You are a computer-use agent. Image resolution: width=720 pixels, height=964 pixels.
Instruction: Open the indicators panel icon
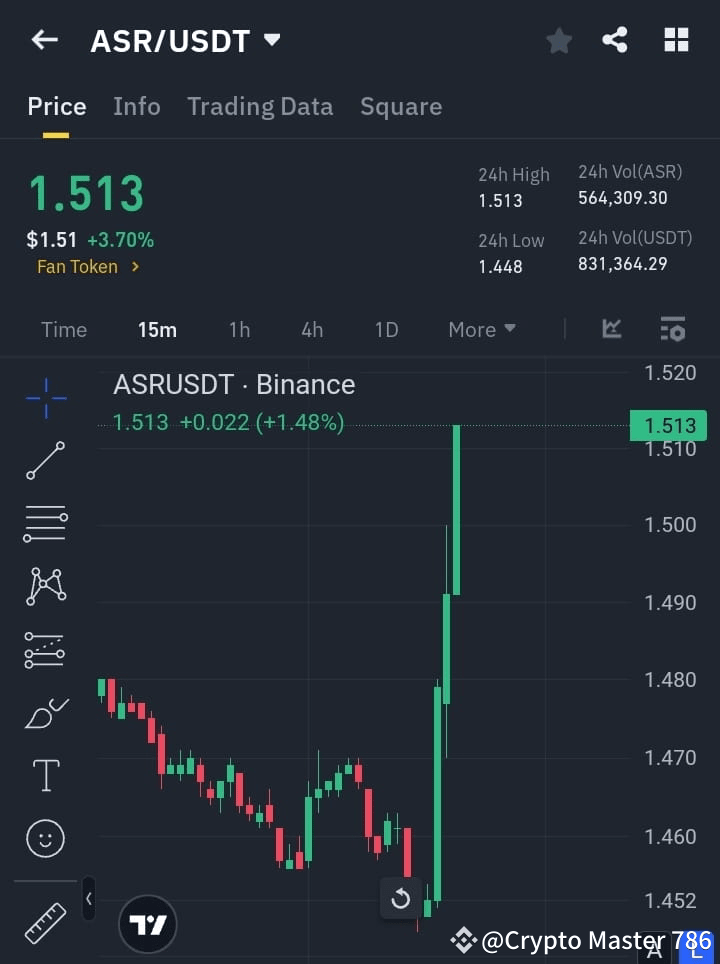point(610,329)
